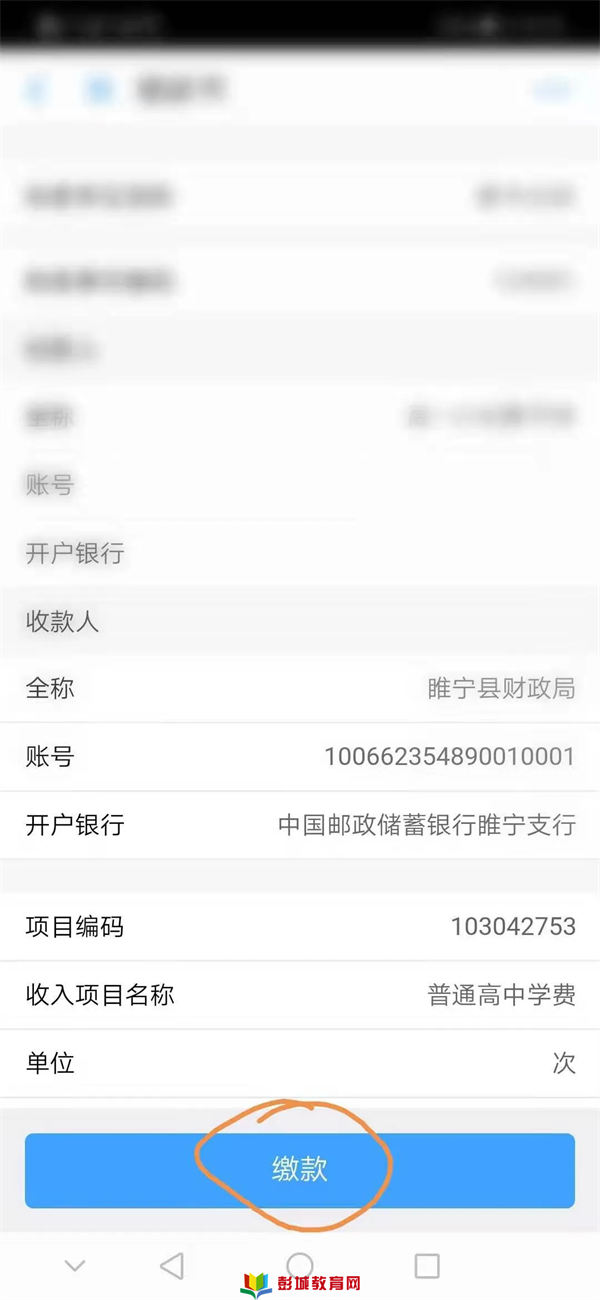Viewport: 600px width, 1300px height.
Task: Tap the blue 缴款 button
Action: (x=300, y=1170)
